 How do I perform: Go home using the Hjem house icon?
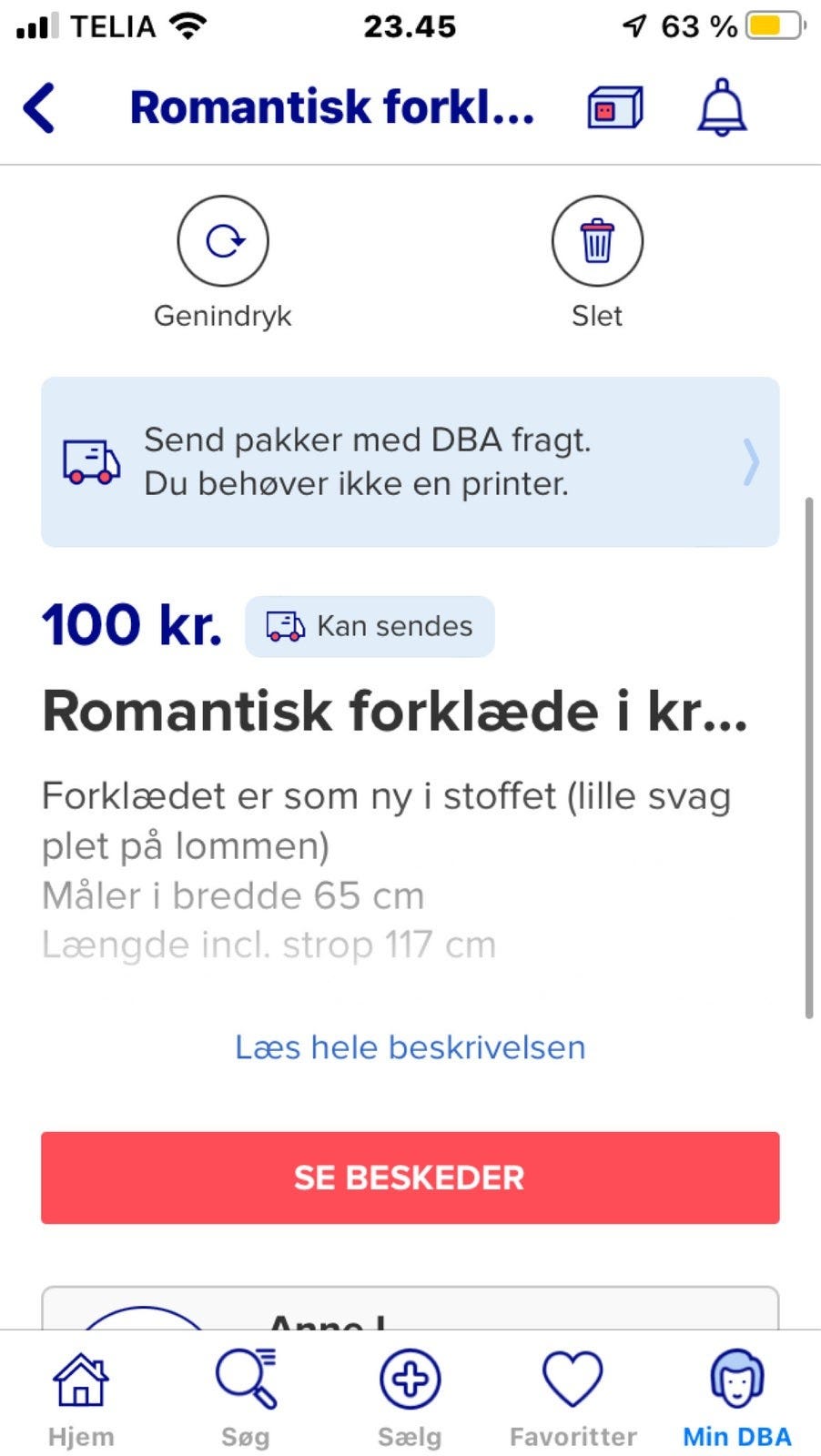[x=82, y=1376]
